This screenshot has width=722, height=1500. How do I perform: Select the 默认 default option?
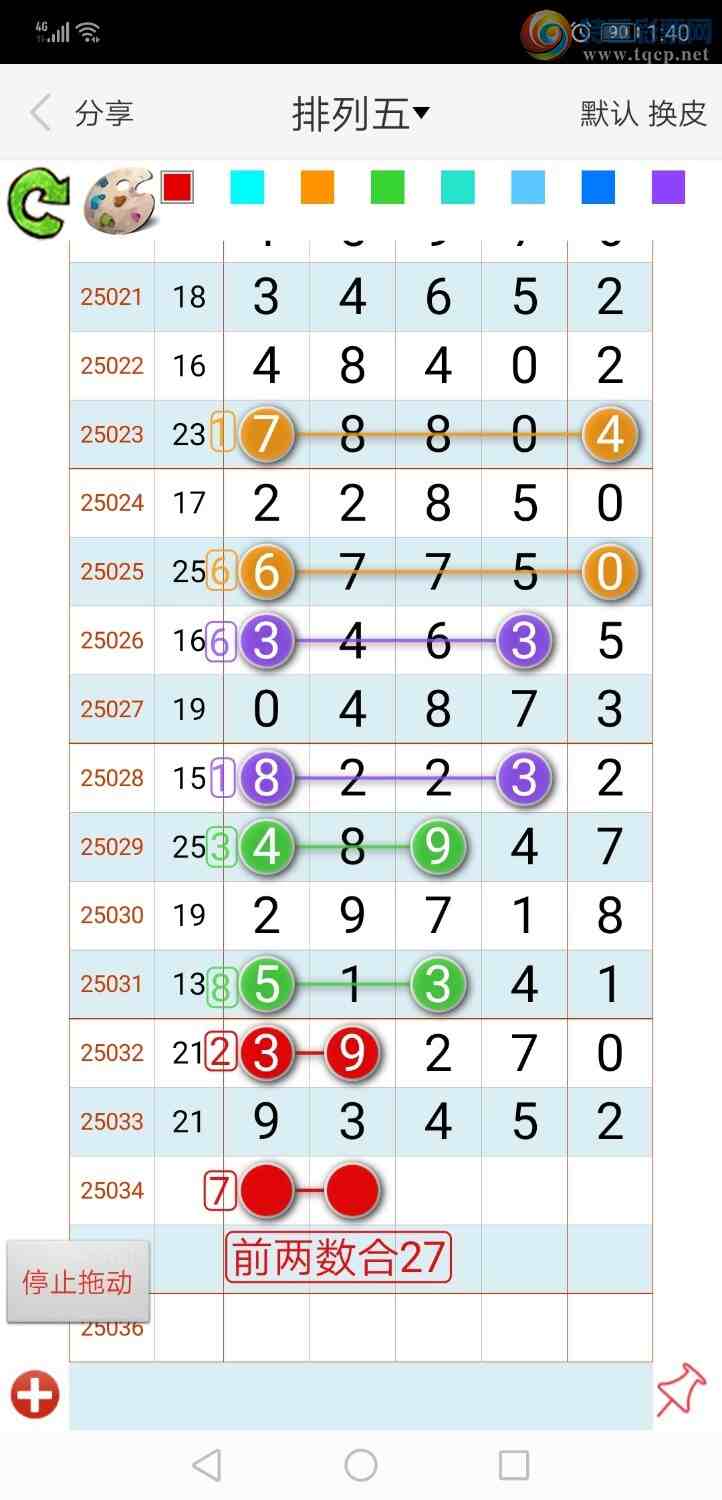pos(609,114)
